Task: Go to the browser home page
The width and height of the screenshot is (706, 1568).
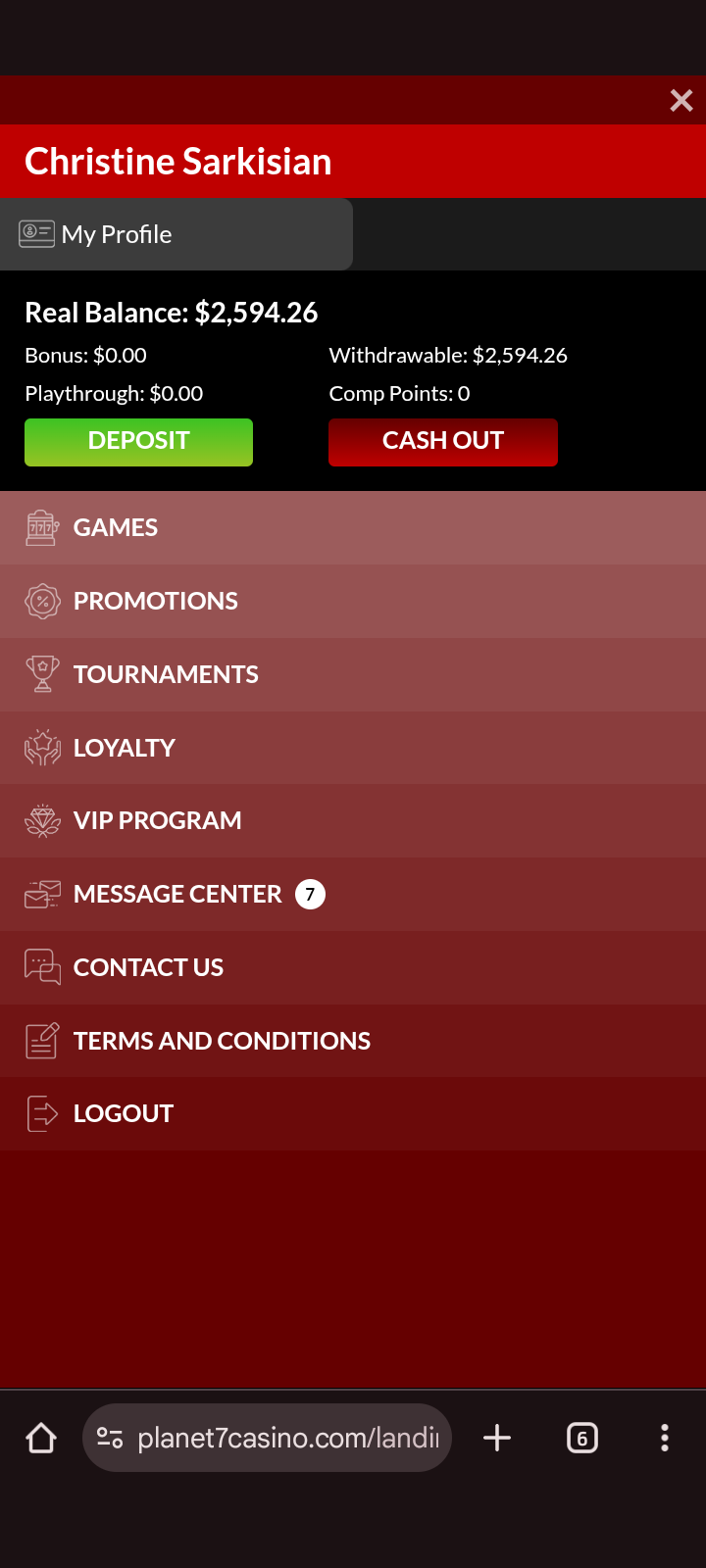Action: coord(41,1438)
